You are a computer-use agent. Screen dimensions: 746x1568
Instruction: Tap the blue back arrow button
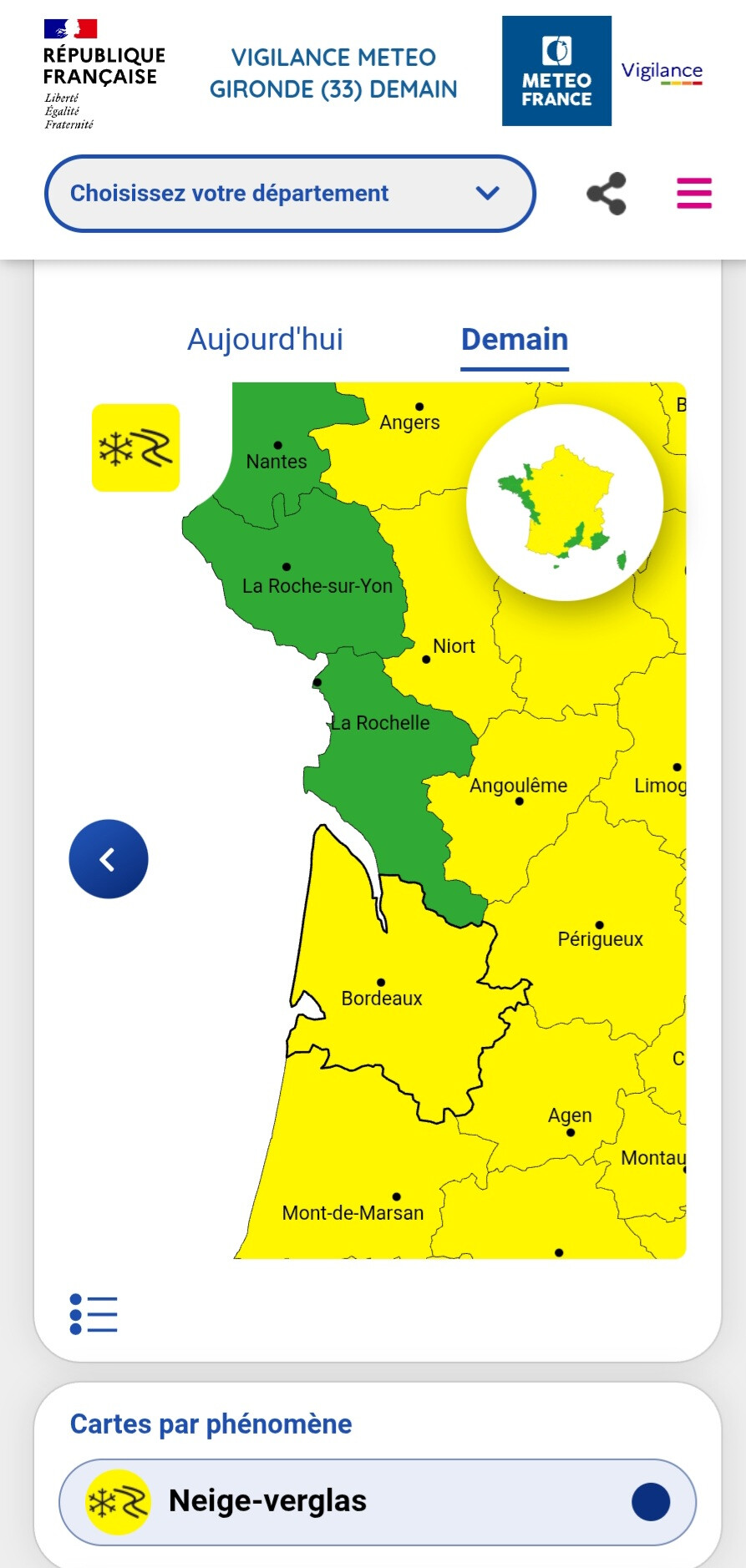tap(109, 859)
